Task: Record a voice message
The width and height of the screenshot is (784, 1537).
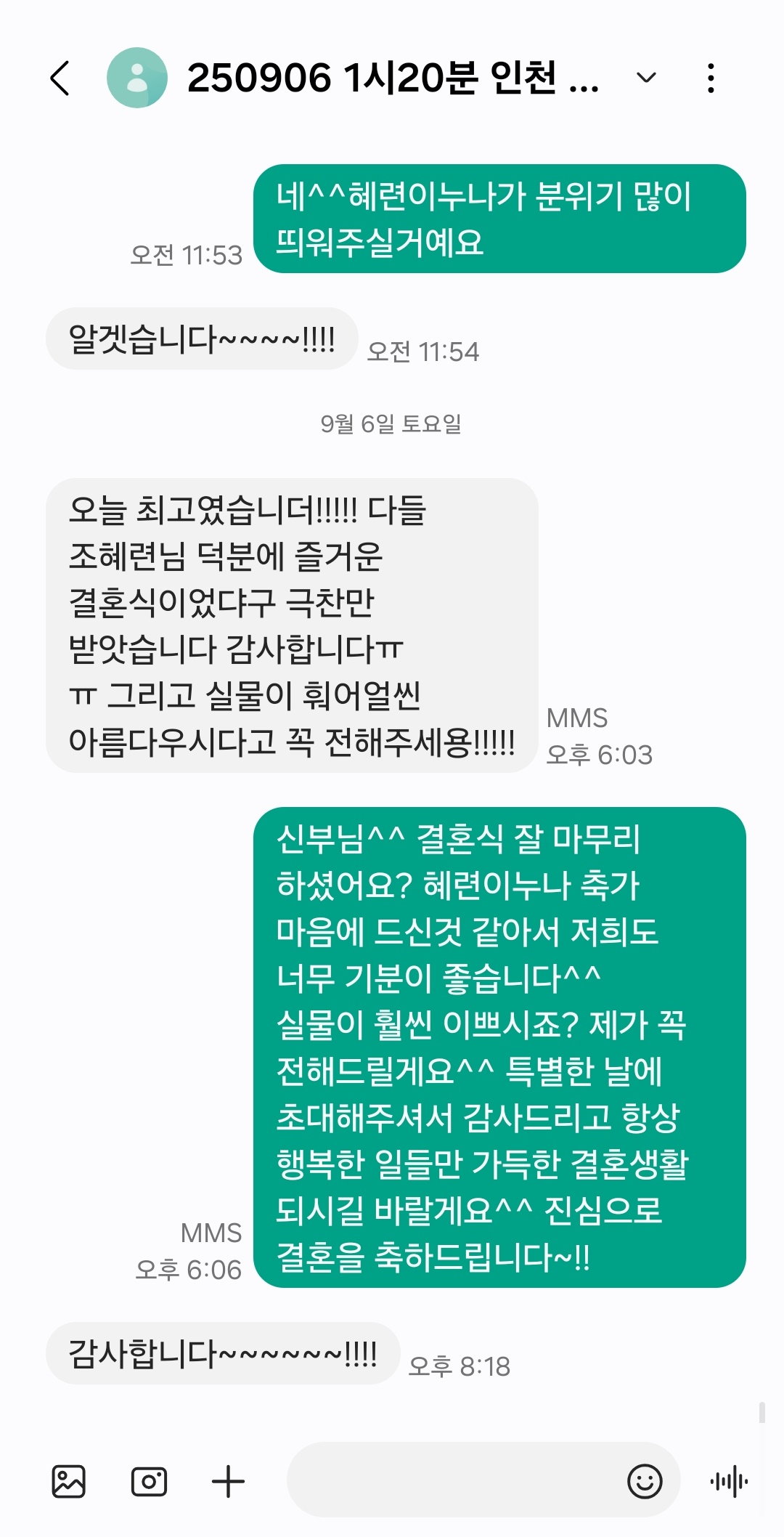Action: (729, 1481)
